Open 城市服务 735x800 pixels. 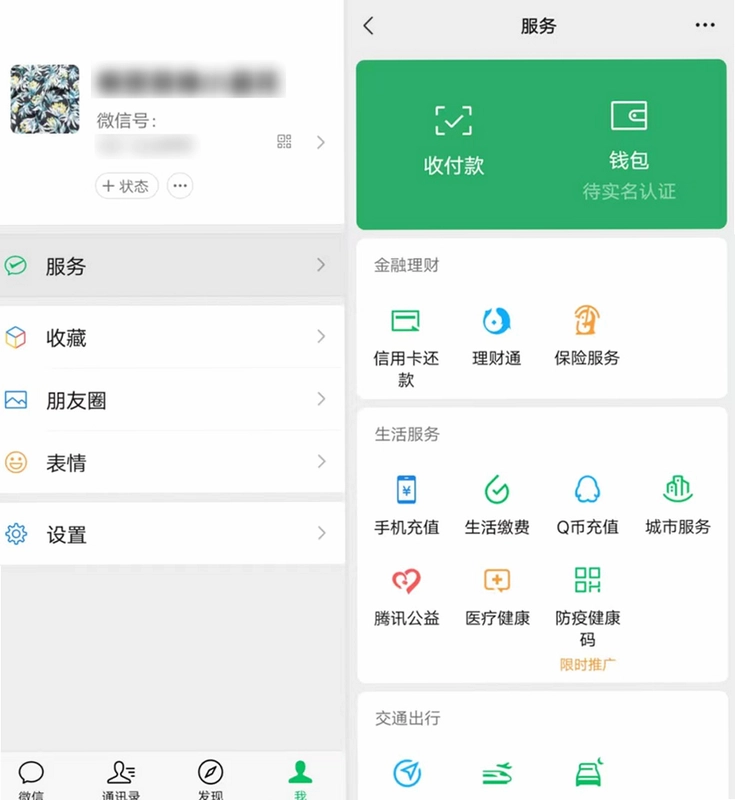(678, 505)
